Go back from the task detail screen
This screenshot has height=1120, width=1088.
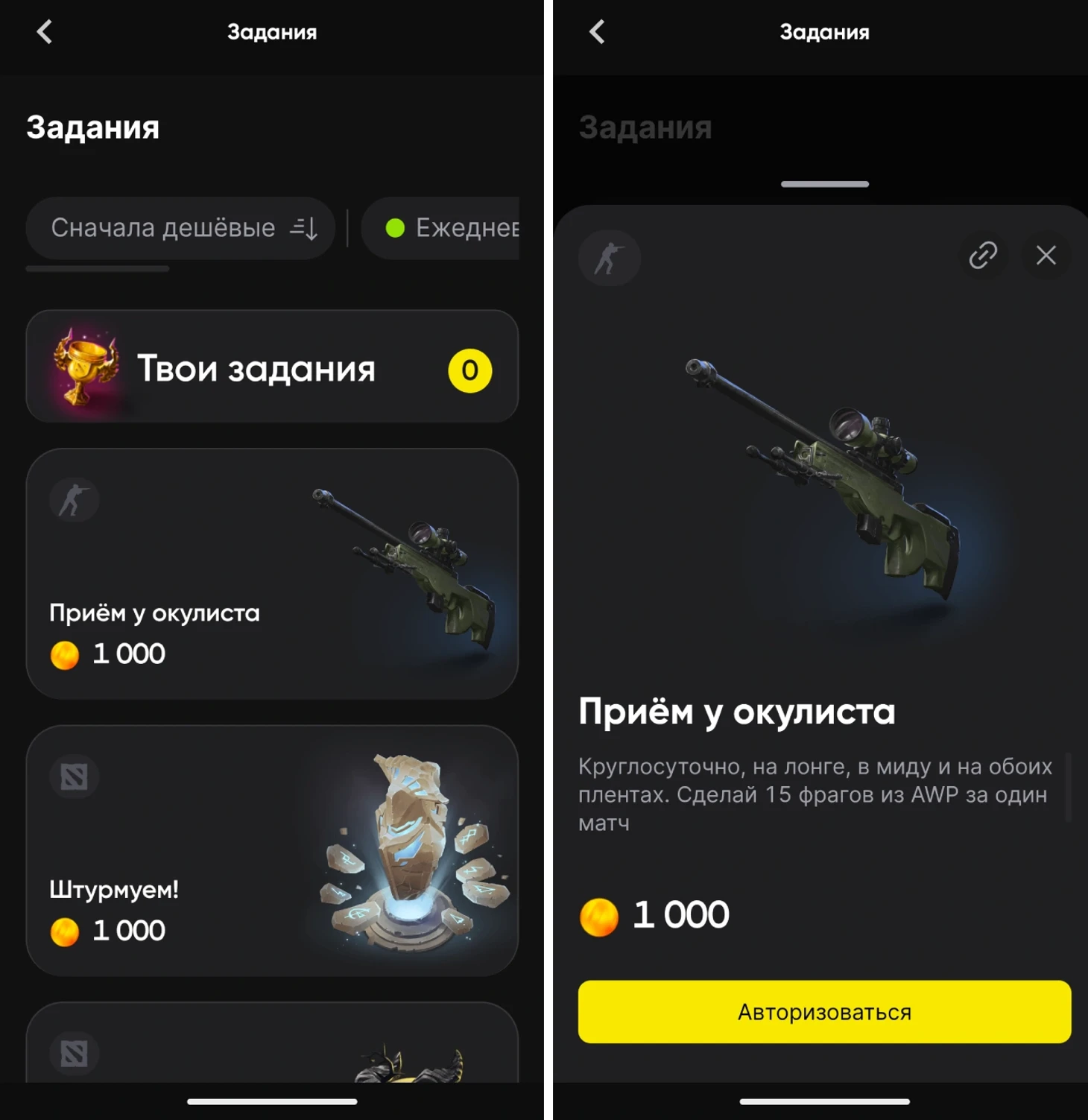597,32
